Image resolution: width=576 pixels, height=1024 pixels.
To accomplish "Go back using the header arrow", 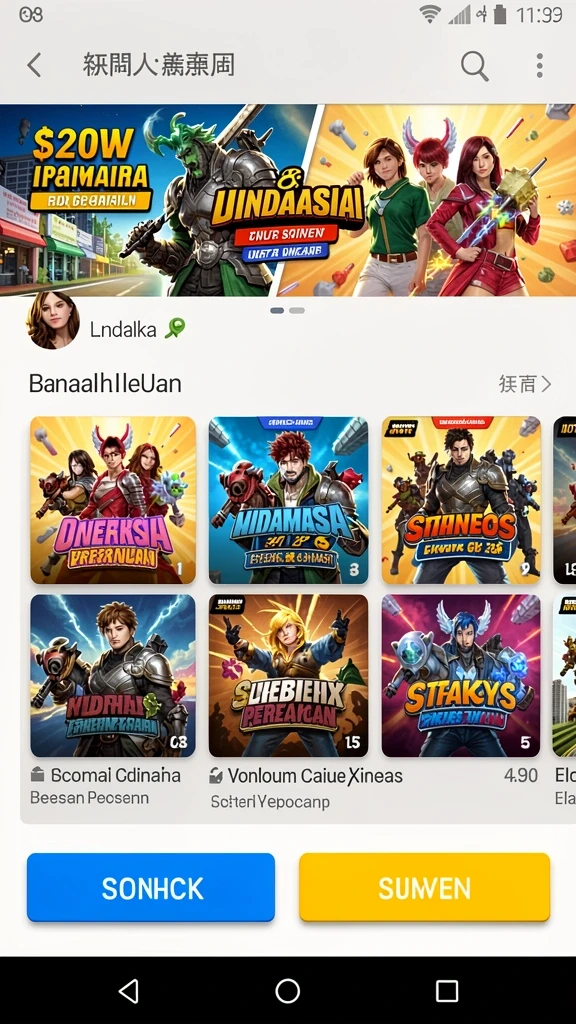I will (x=35, y=65).
